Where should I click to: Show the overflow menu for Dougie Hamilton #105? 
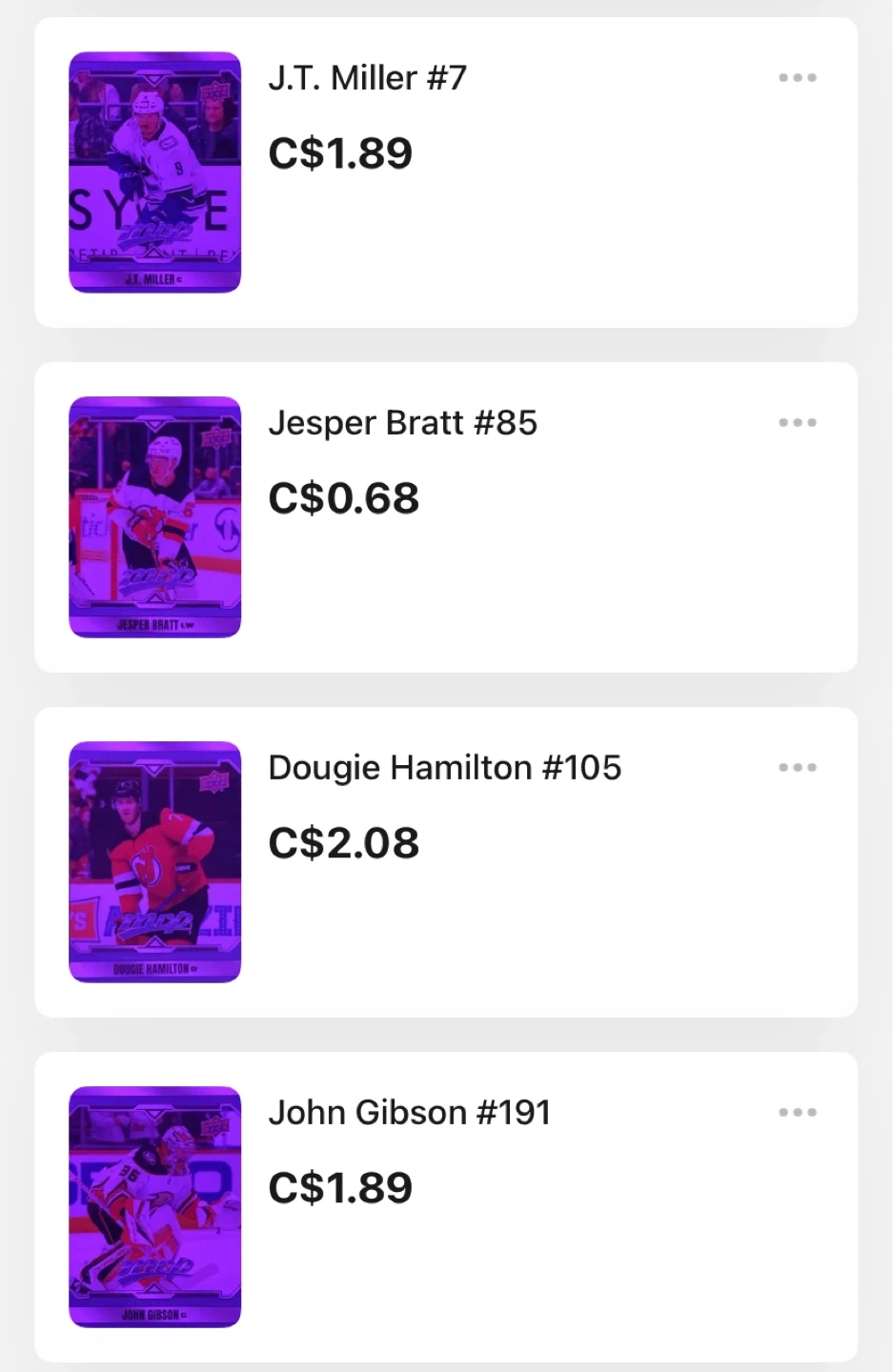coord(798,768)
